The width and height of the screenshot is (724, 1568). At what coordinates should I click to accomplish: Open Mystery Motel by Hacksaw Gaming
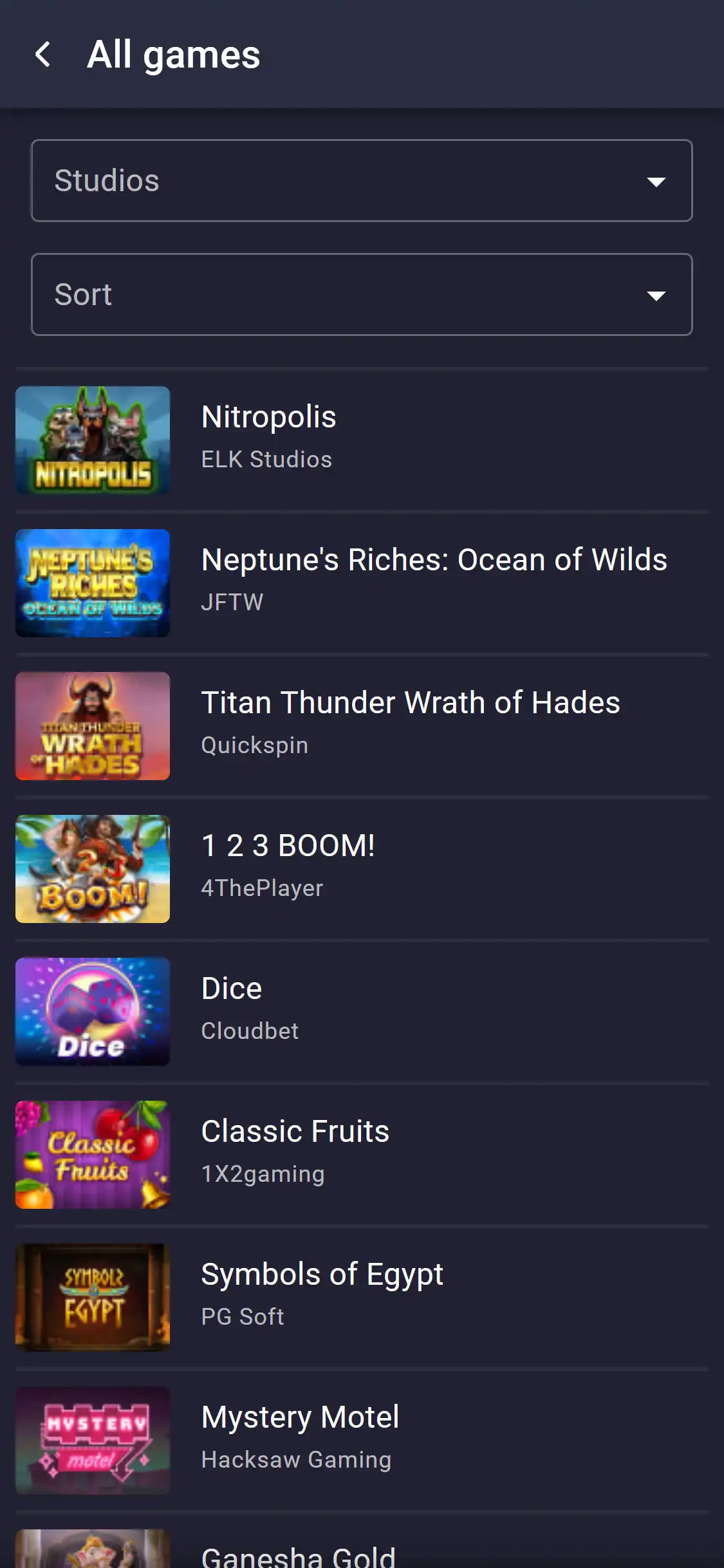(360, 1441)
